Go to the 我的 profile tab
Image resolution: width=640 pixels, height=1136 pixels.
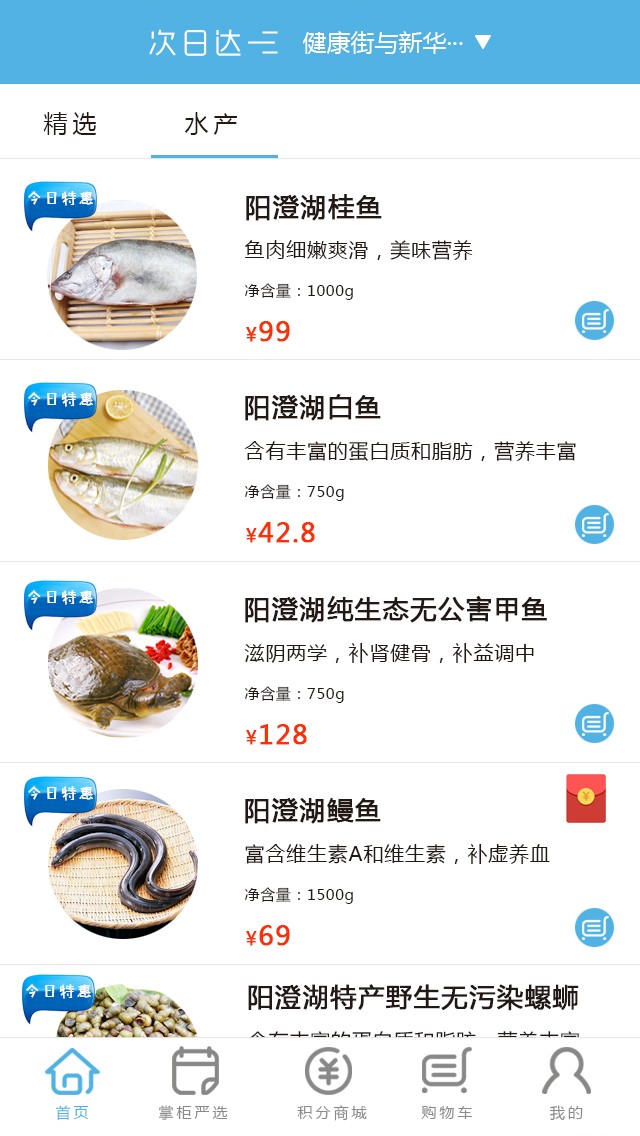pyautogui.click(x=566, y=1084)
